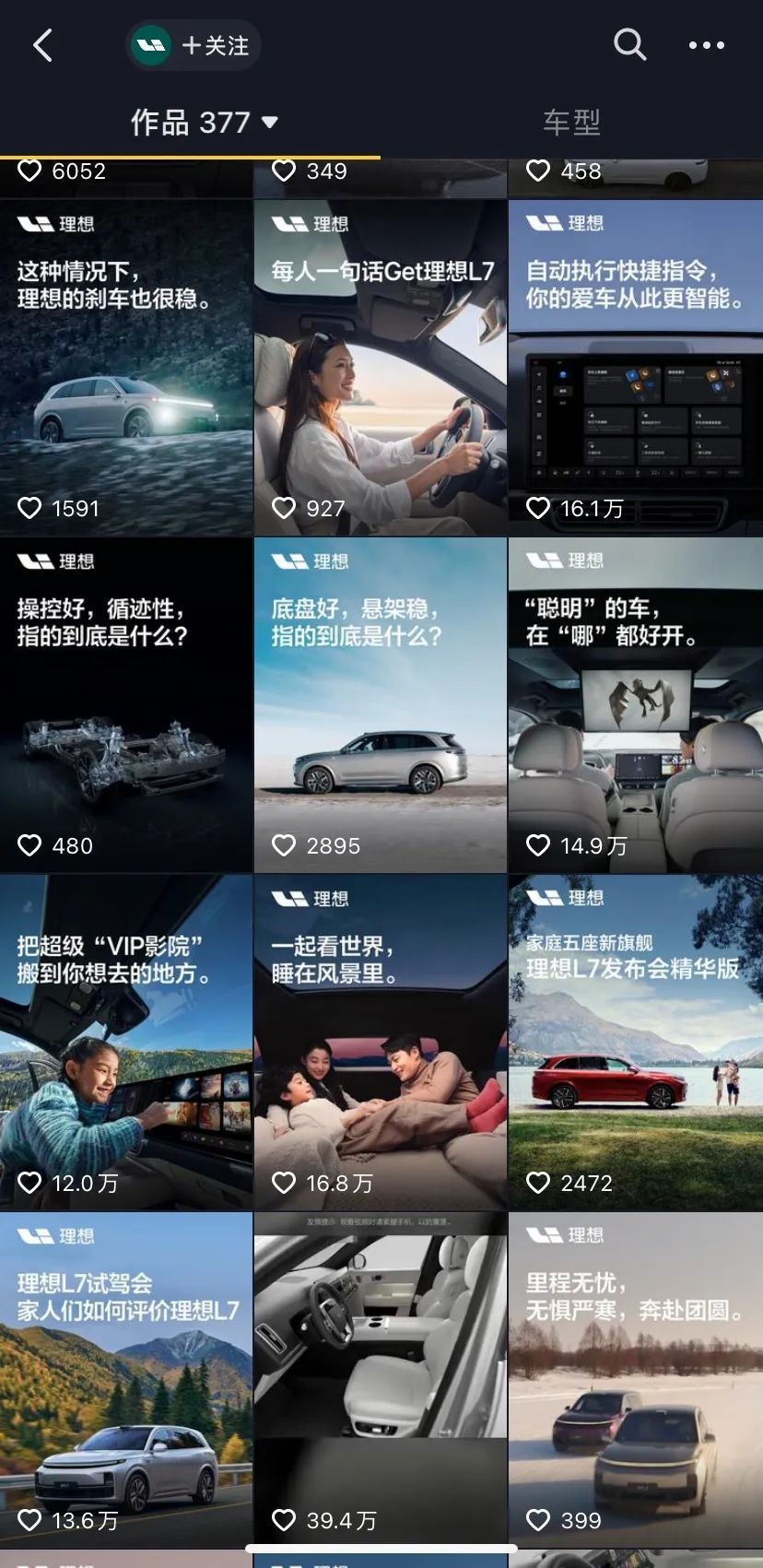Open 把超级“VIP影院” video tile
This screenshot has height=1568, width=763.
click(126, 1043)
